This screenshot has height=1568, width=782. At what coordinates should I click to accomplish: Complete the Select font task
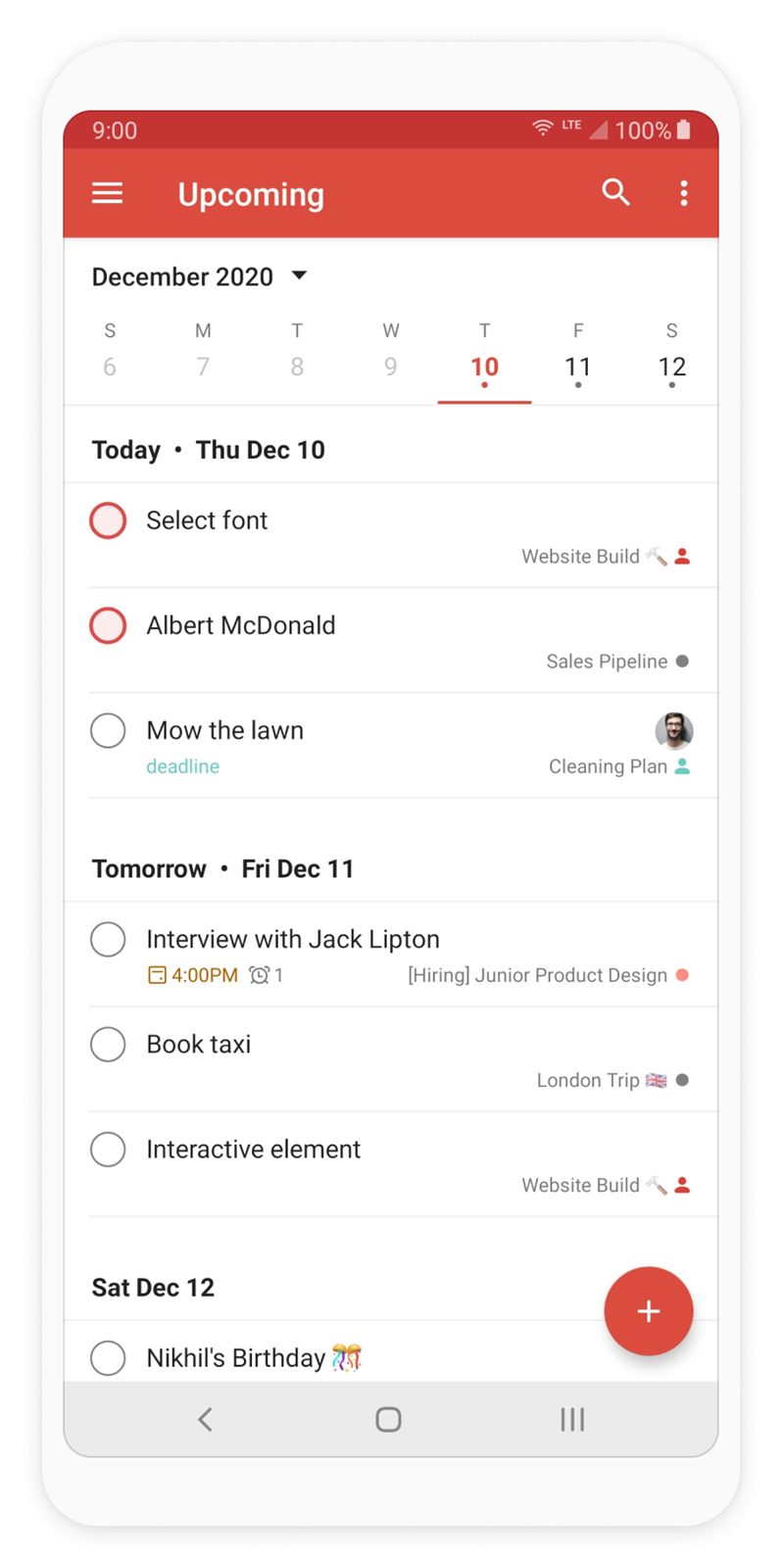108,520
